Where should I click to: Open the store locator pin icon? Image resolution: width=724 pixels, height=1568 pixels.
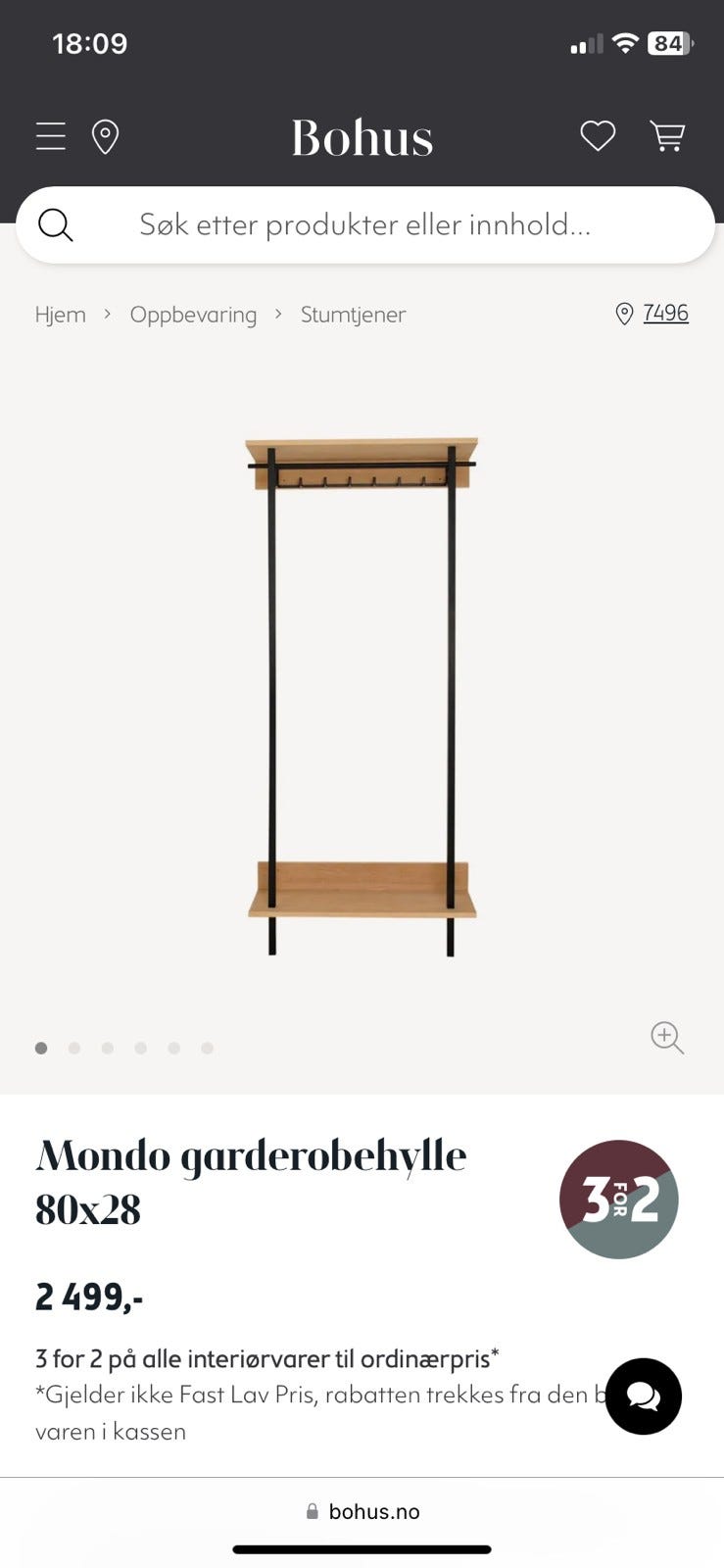click(105, 136)
